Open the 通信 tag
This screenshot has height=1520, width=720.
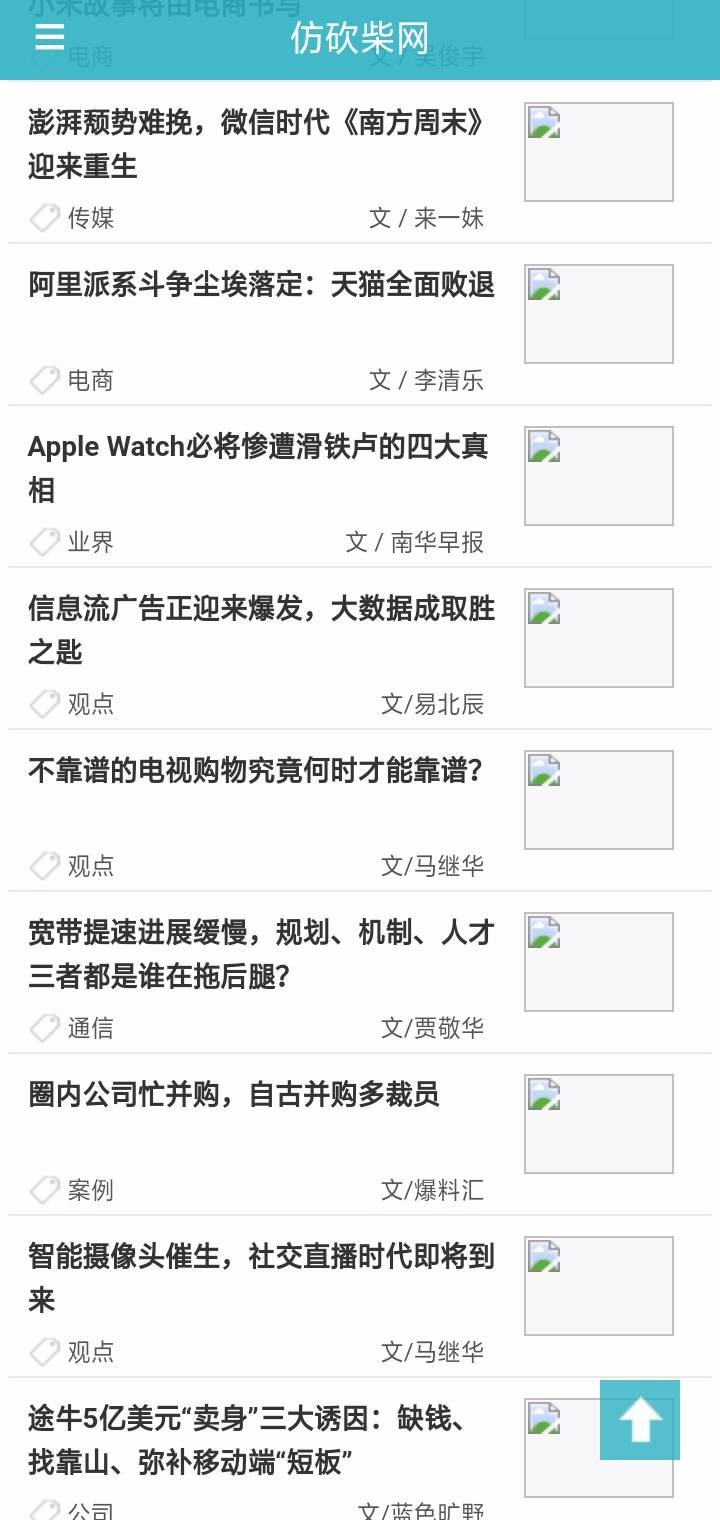(x=90, y=1028)
